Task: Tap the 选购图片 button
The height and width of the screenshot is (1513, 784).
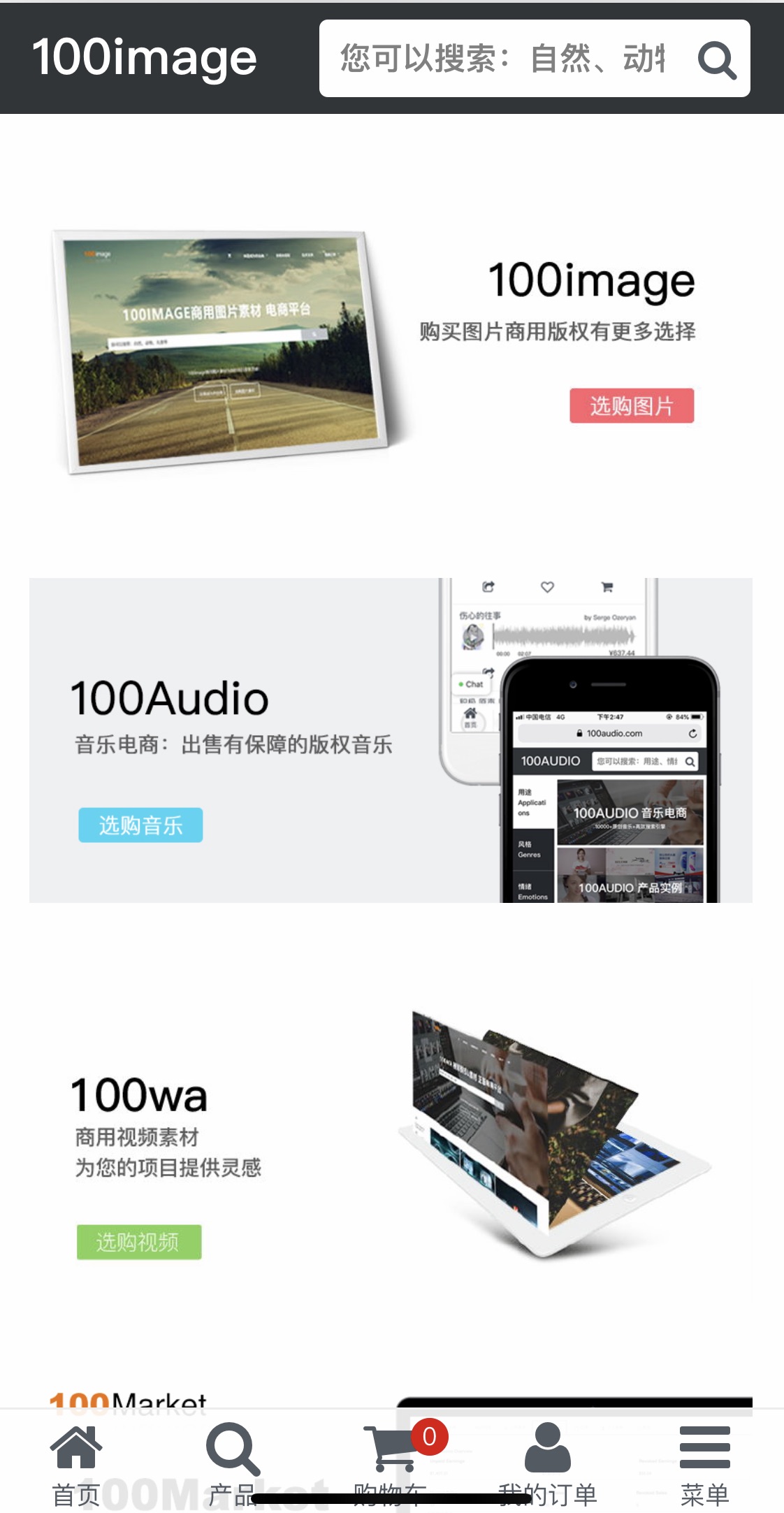Action: click(x=632, y=405)
